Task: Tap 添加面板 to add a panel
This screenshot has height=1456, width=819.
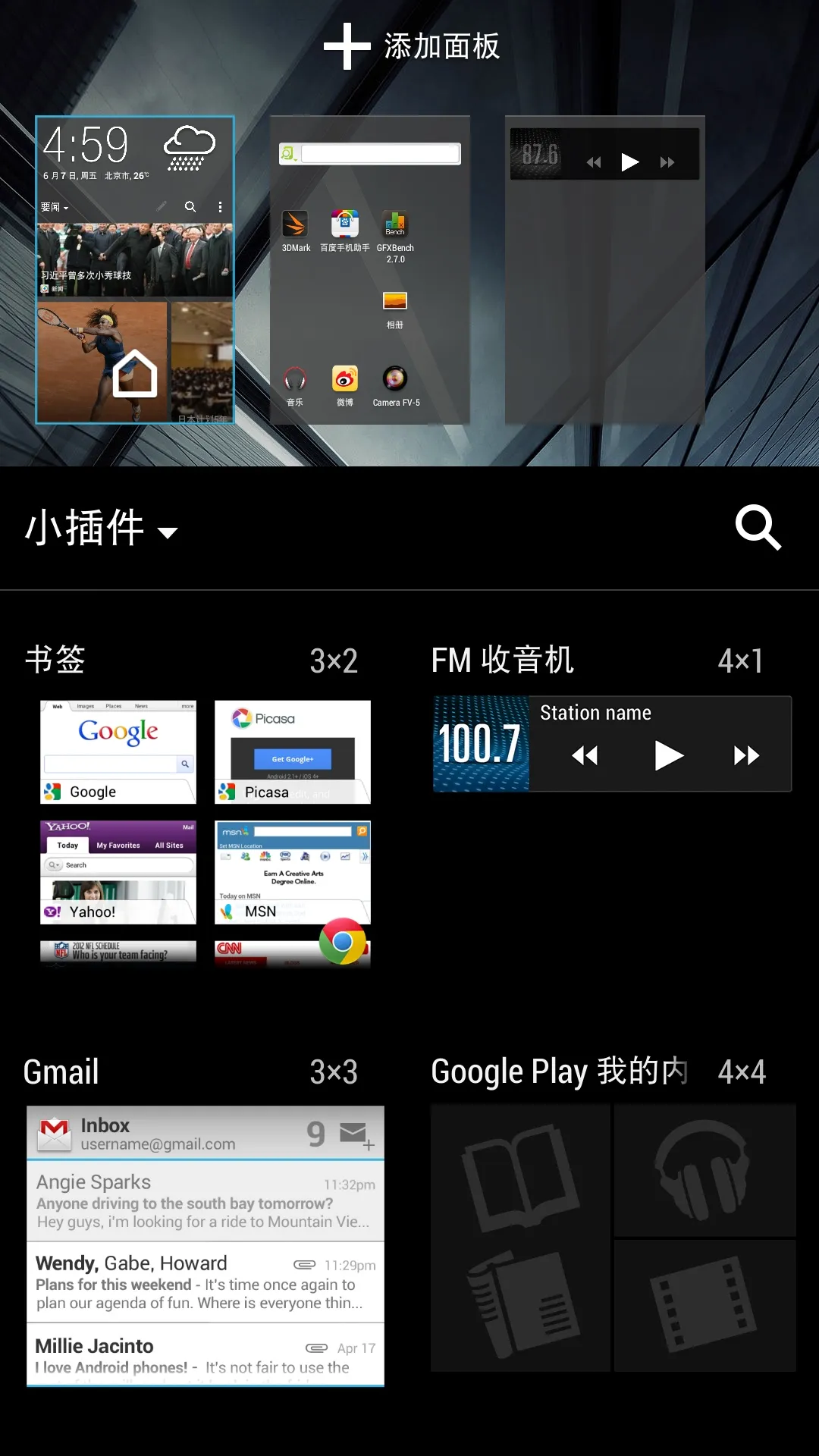Action: tap(412, 46)
